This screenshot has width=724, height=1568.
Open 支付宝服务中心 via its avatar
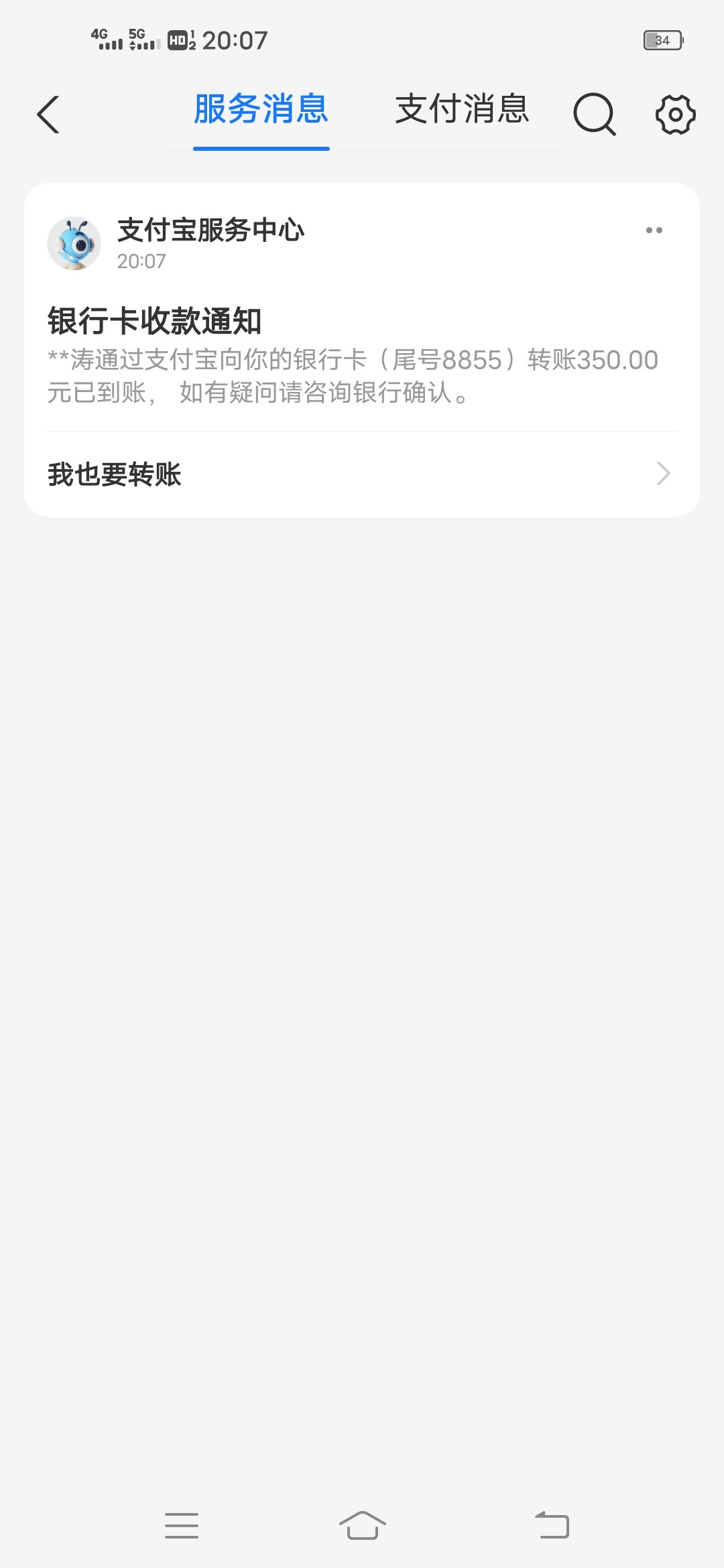(75, 243)
